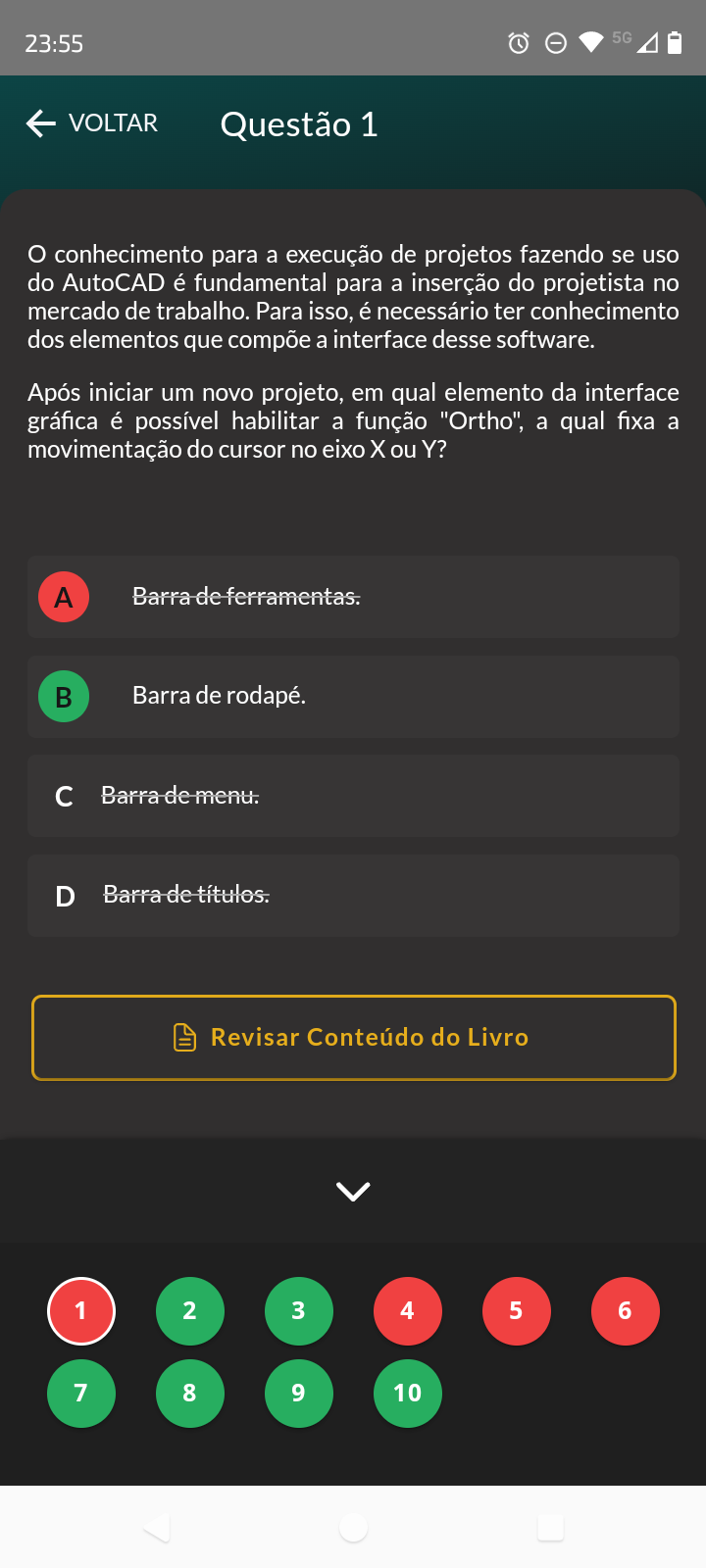
Task: Go to question 2
Action: pyautogui.click(x=190, y=1311)
